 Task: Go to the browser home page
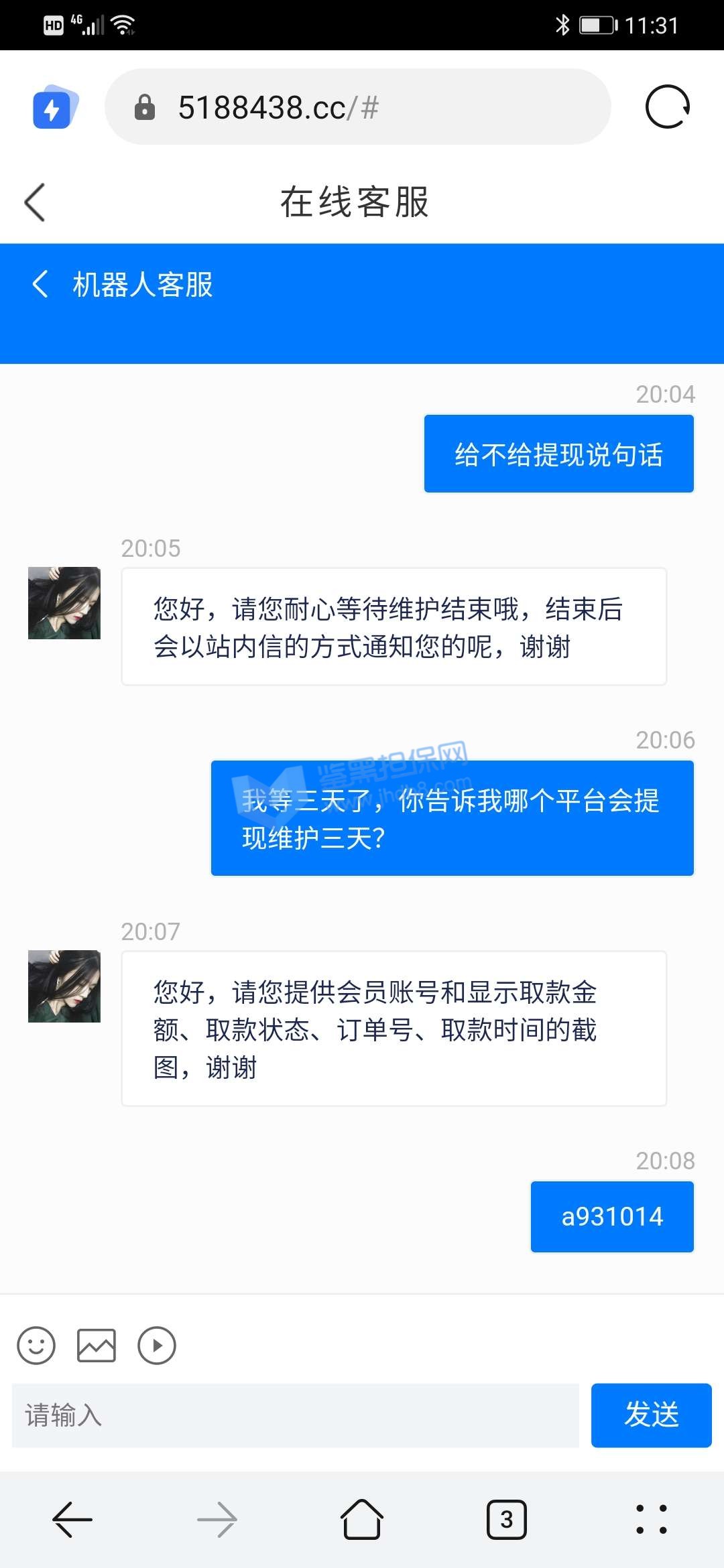click(362, 1519)
